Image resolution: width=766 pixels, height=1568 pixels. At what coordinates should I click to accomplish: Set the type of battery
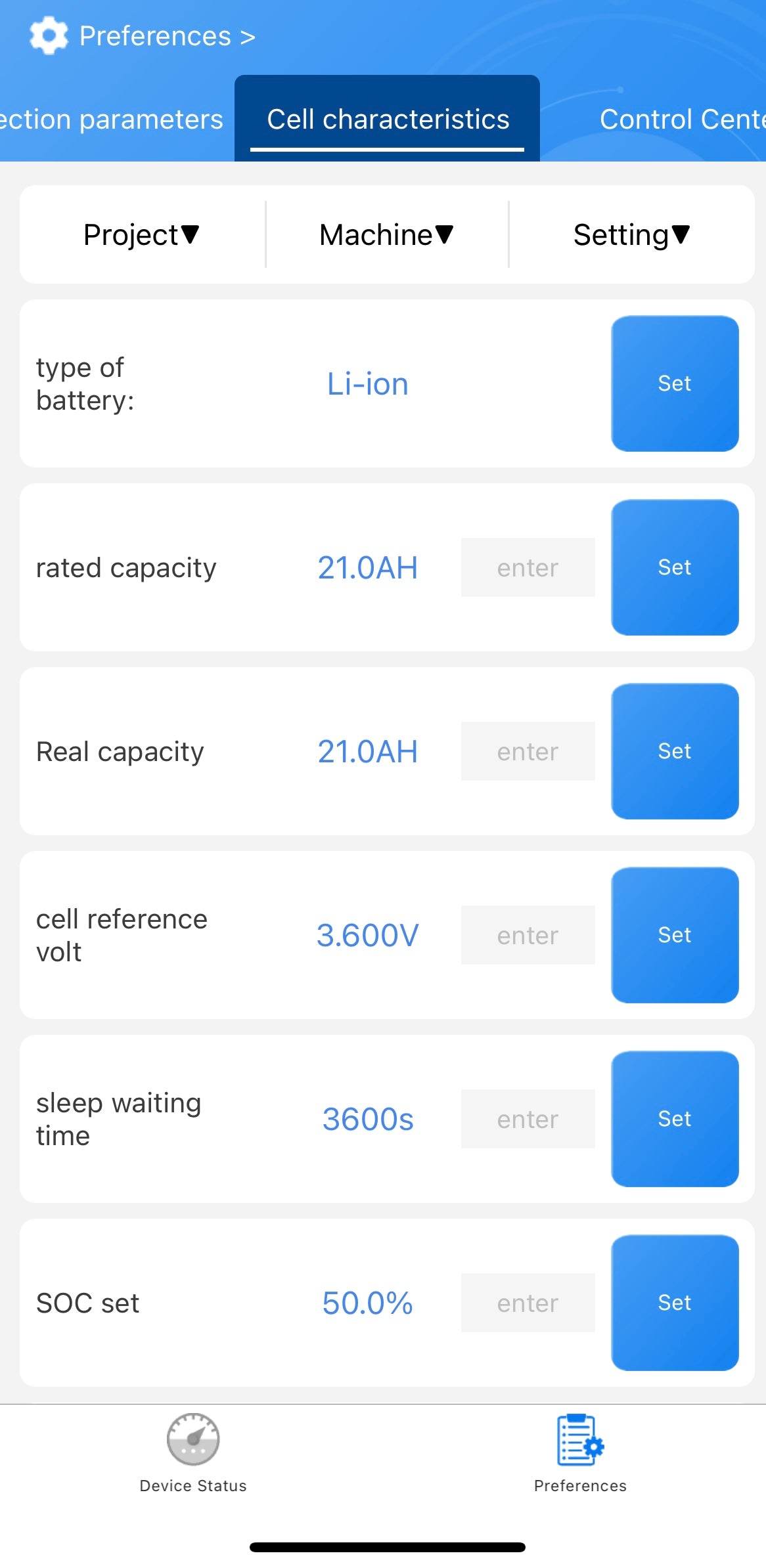[x=675, y=384]
